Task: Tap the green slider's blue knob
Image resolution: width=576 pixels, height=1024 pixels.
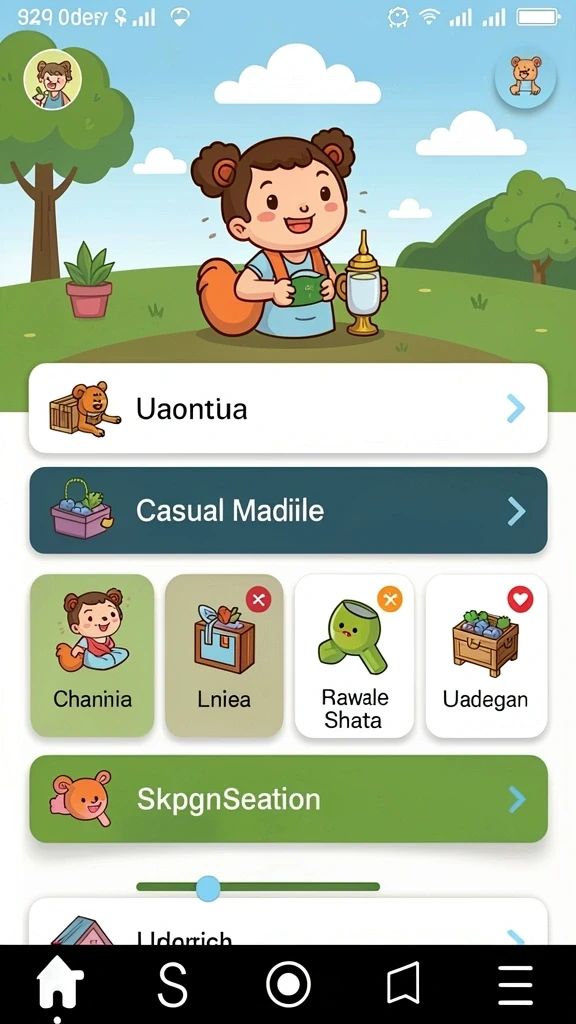Action: tap(208, 888)
